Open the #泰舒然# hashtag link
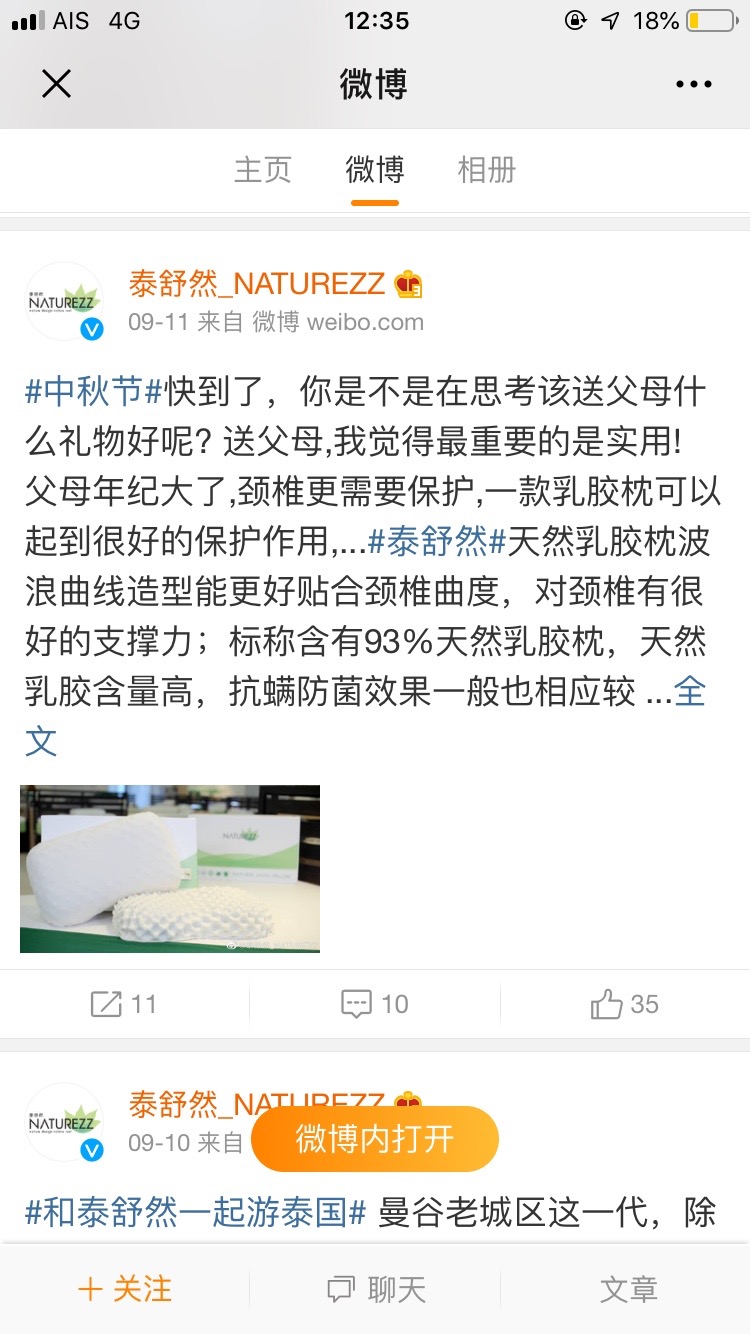The image size is (750, 1334). 436,541
